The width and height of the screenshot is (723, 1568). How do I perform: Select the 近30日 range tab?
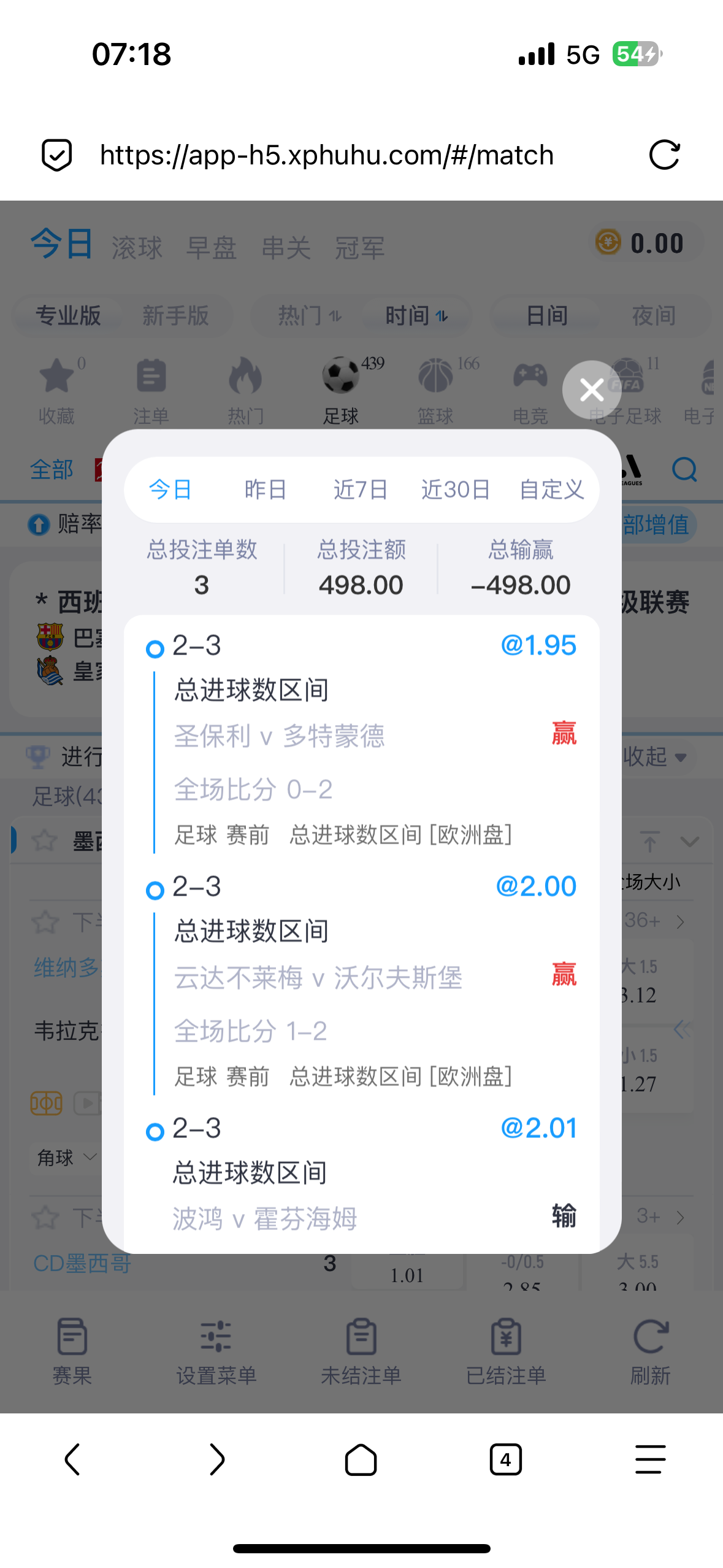pos(456,490)
